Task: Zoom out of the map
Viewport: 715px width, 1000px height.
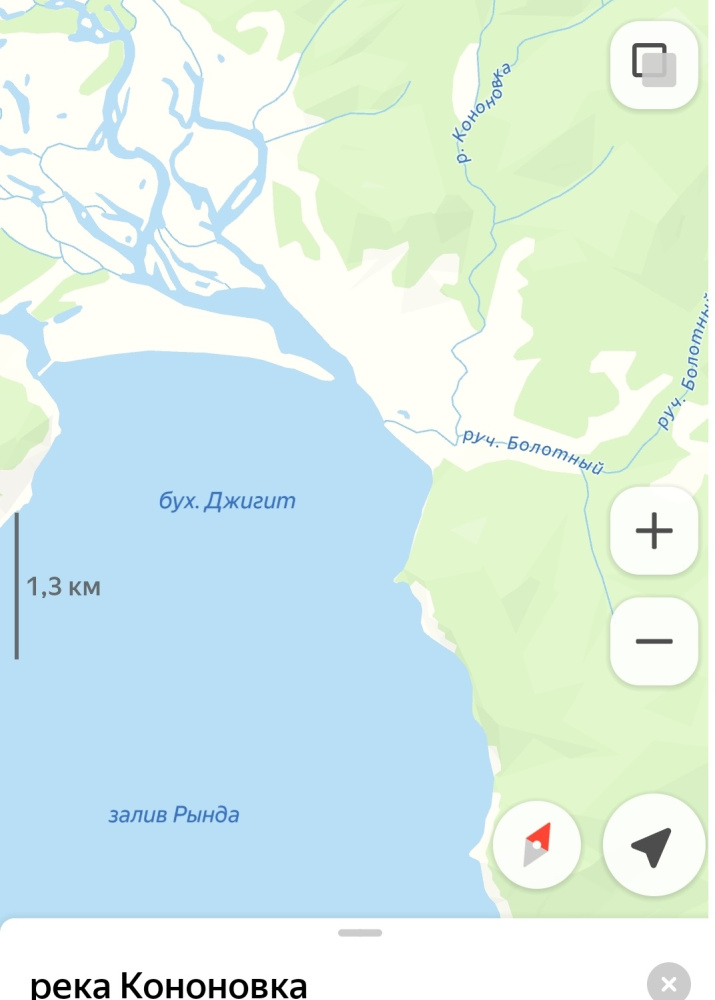Action: tap(654, 641)
